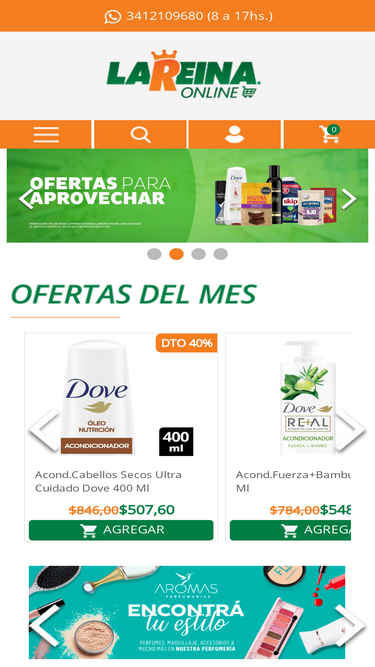Show next Aromas banner slide
The image size is (375, 667).
pos(350,626)
